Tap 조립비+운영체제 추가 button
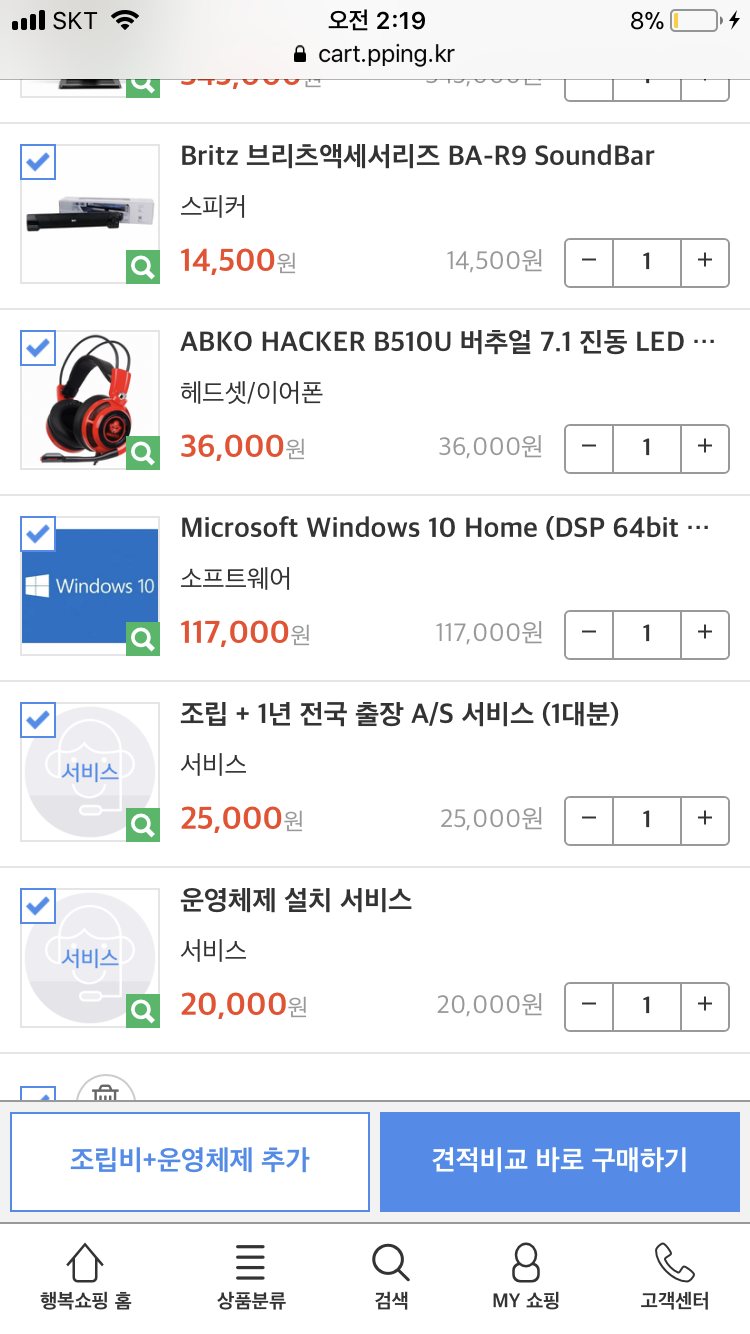This screenshot has width=750, height=1334. coord(190,1161)
